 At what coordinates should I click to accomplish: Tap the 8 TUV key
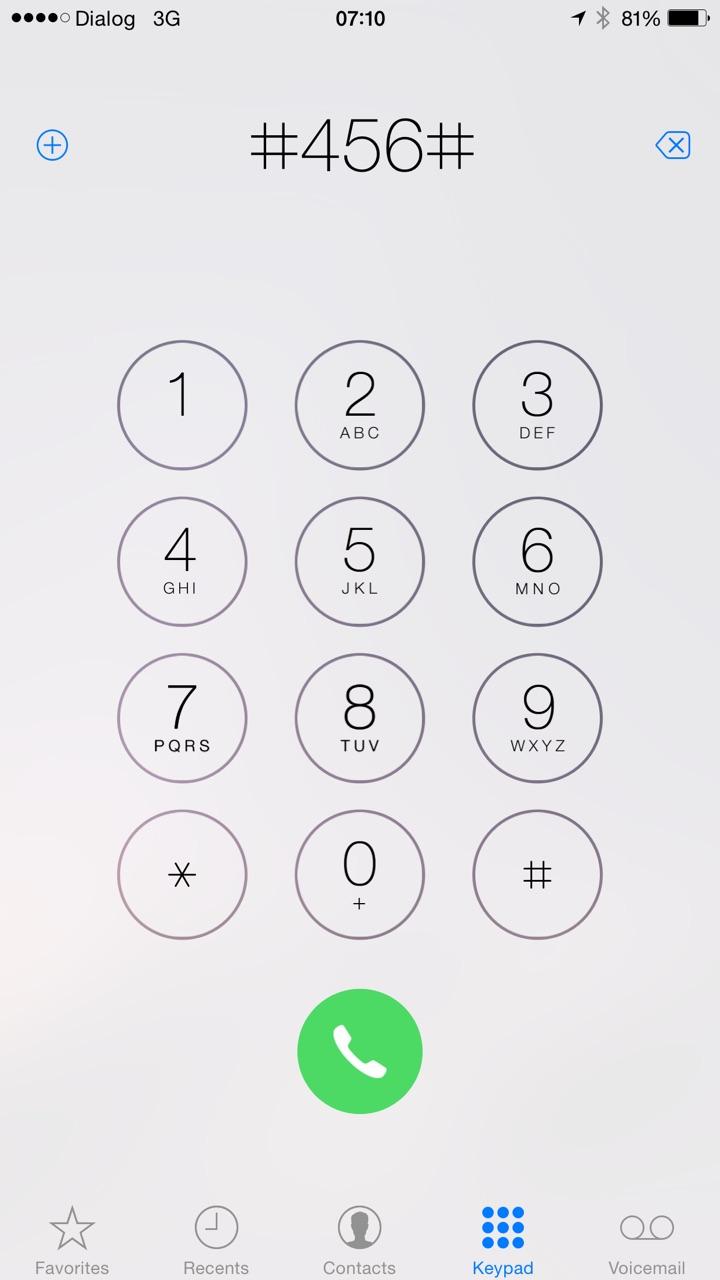click(x=360, y=718)
